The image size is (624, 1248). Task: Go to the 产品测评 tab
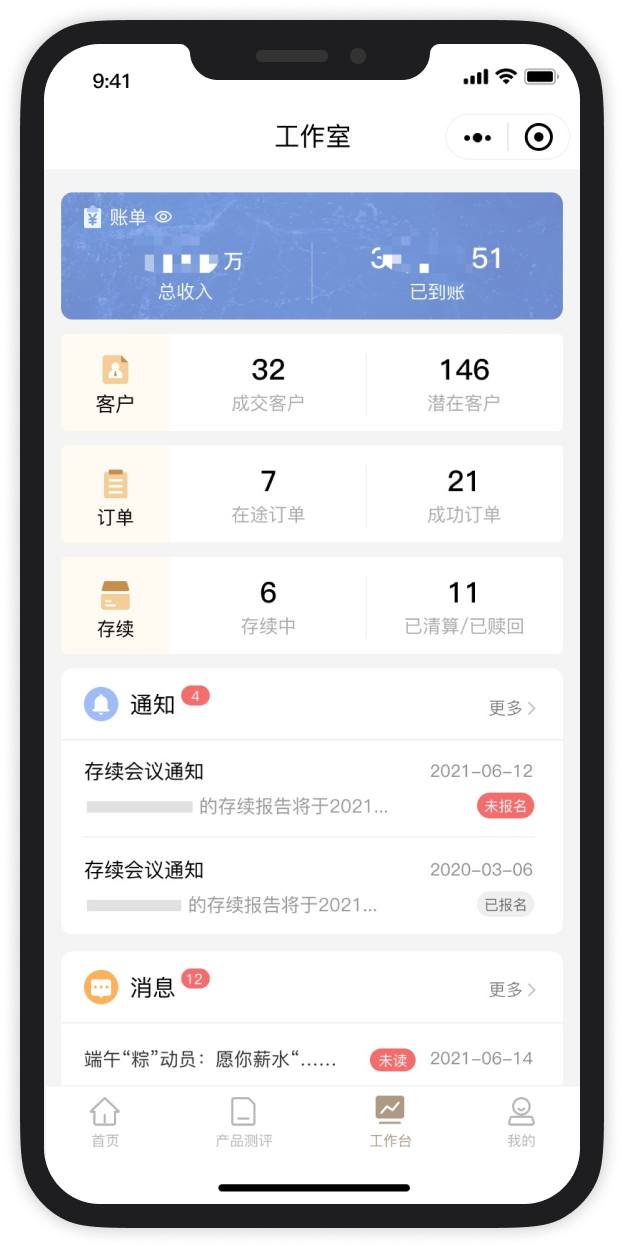(x=243, y=1122)
